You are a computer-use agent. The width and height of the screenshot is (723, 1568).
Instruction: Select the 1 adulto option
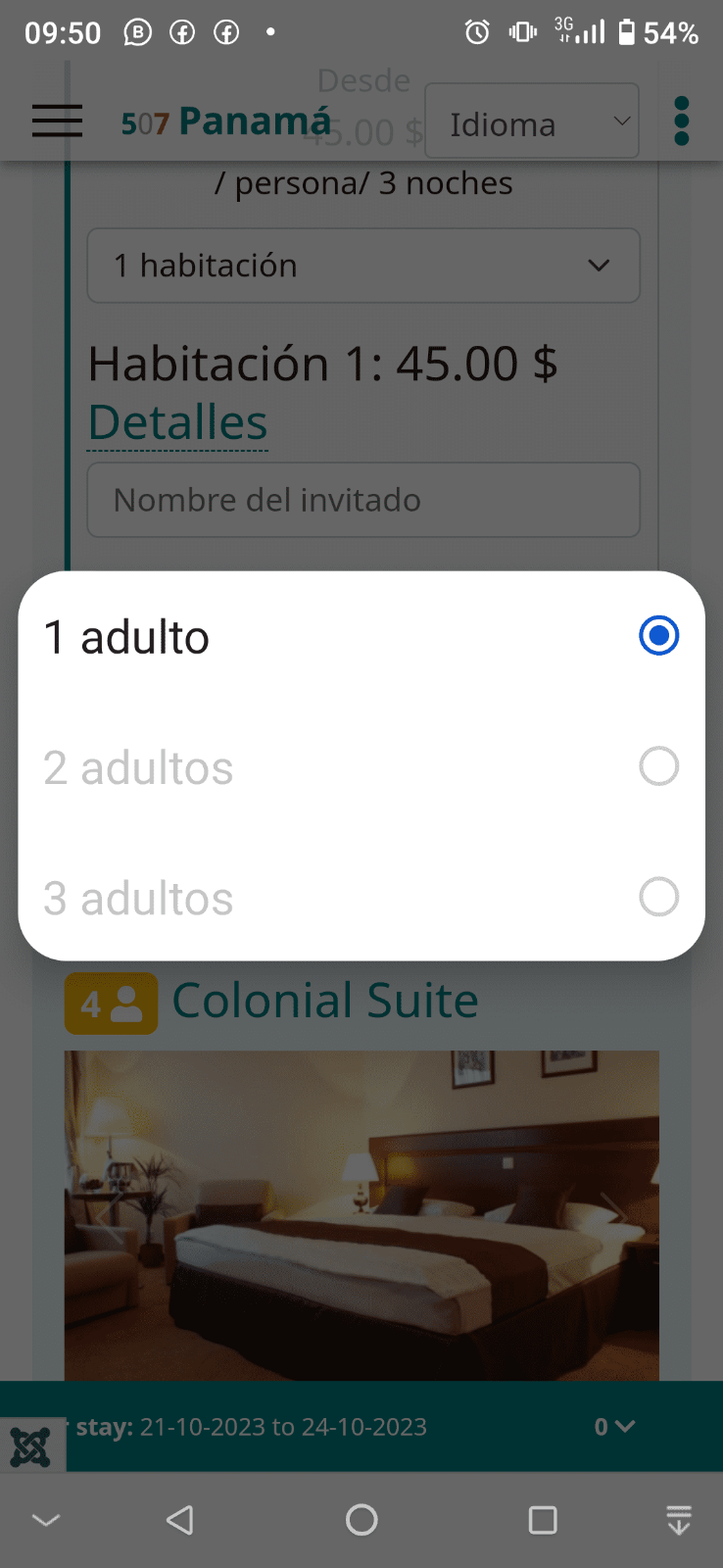click(361, 637)
